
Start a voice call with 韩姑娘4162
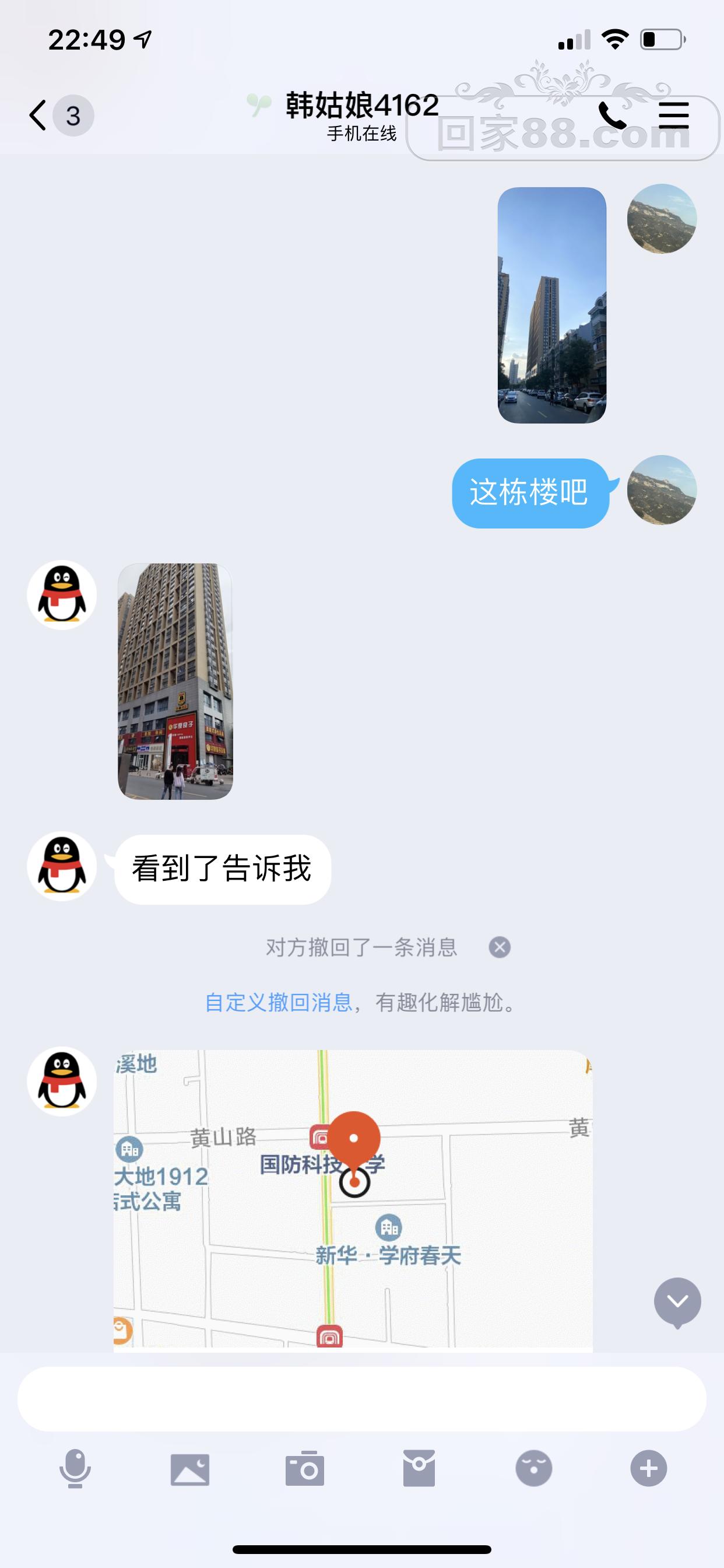pyautogui.click(x=613, y=117)
